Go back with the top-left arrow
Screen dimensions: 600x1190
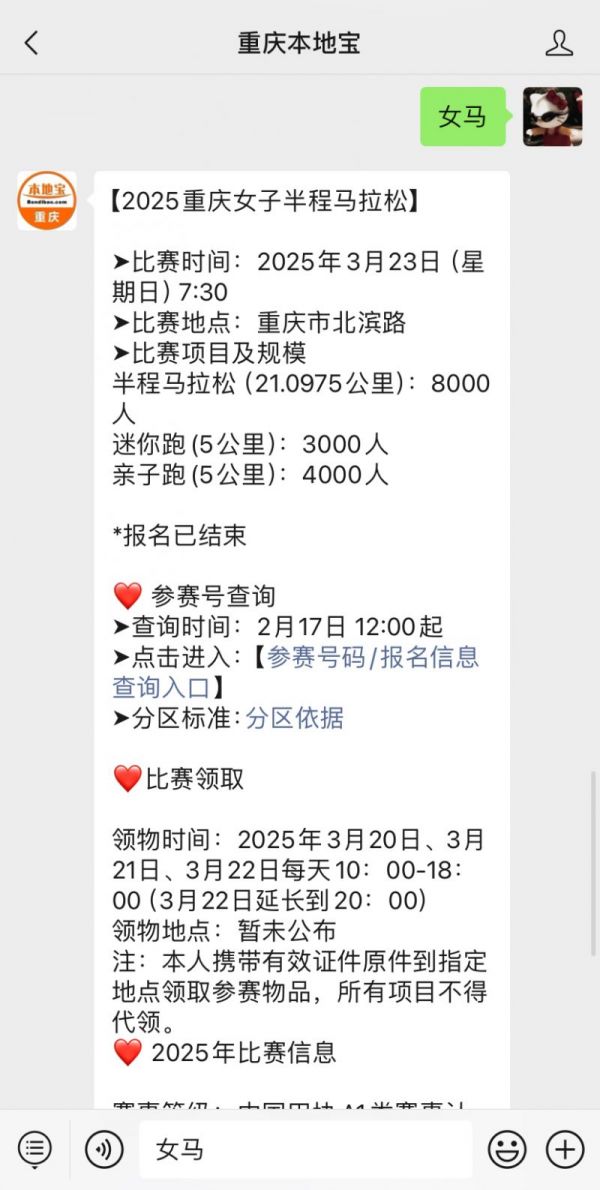tap(31, 43)
